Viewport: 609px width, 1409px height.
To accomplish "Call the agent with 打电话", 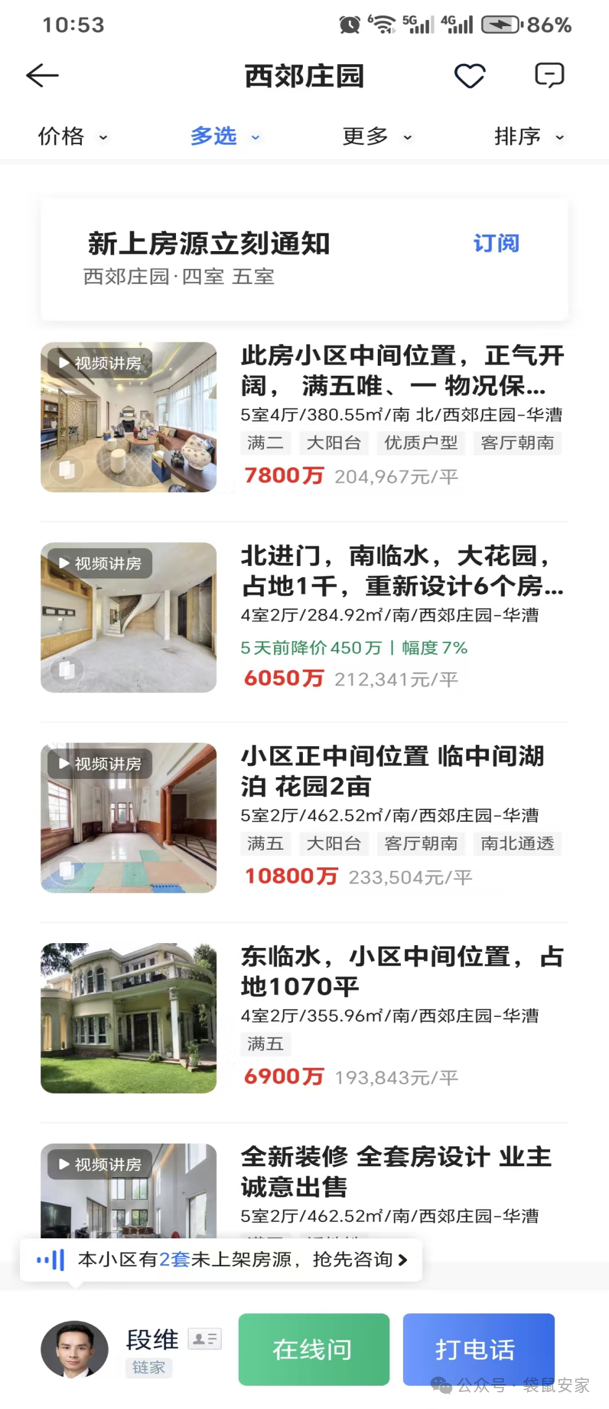I will point(478,1349).
